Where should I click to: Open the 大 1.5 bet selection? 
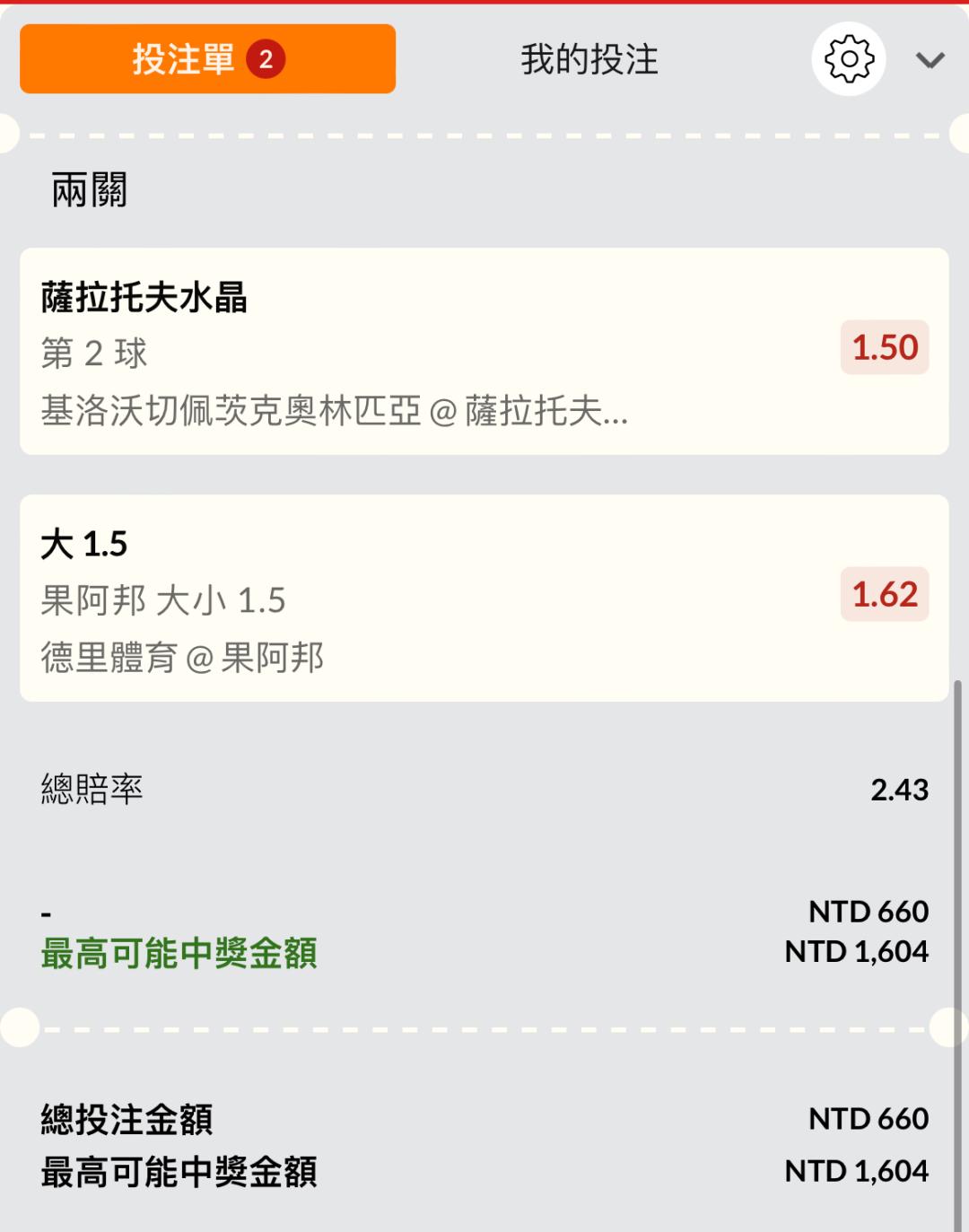point(484,599)
